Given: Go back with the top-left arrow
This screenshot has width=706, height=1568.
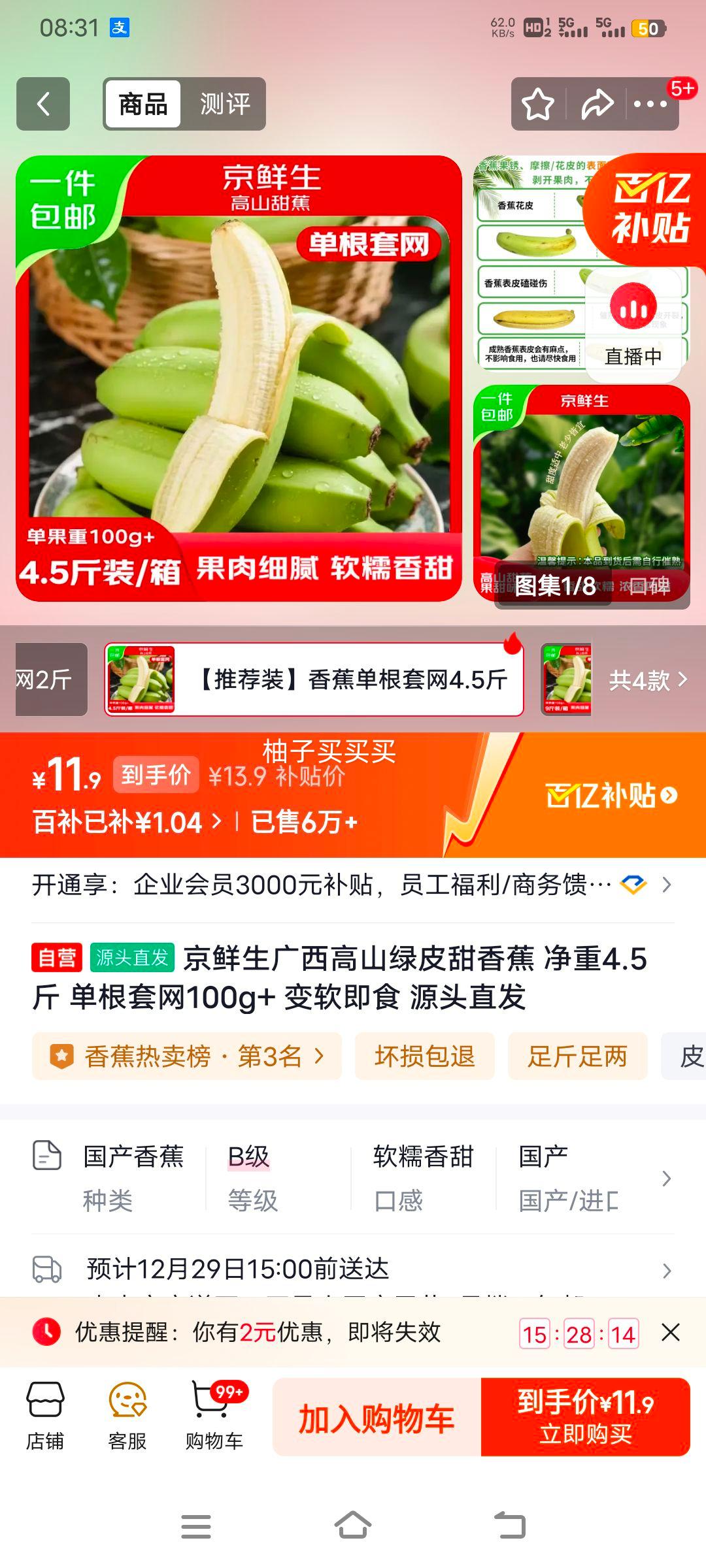Looking at the screenshot, I should point(42,103).
